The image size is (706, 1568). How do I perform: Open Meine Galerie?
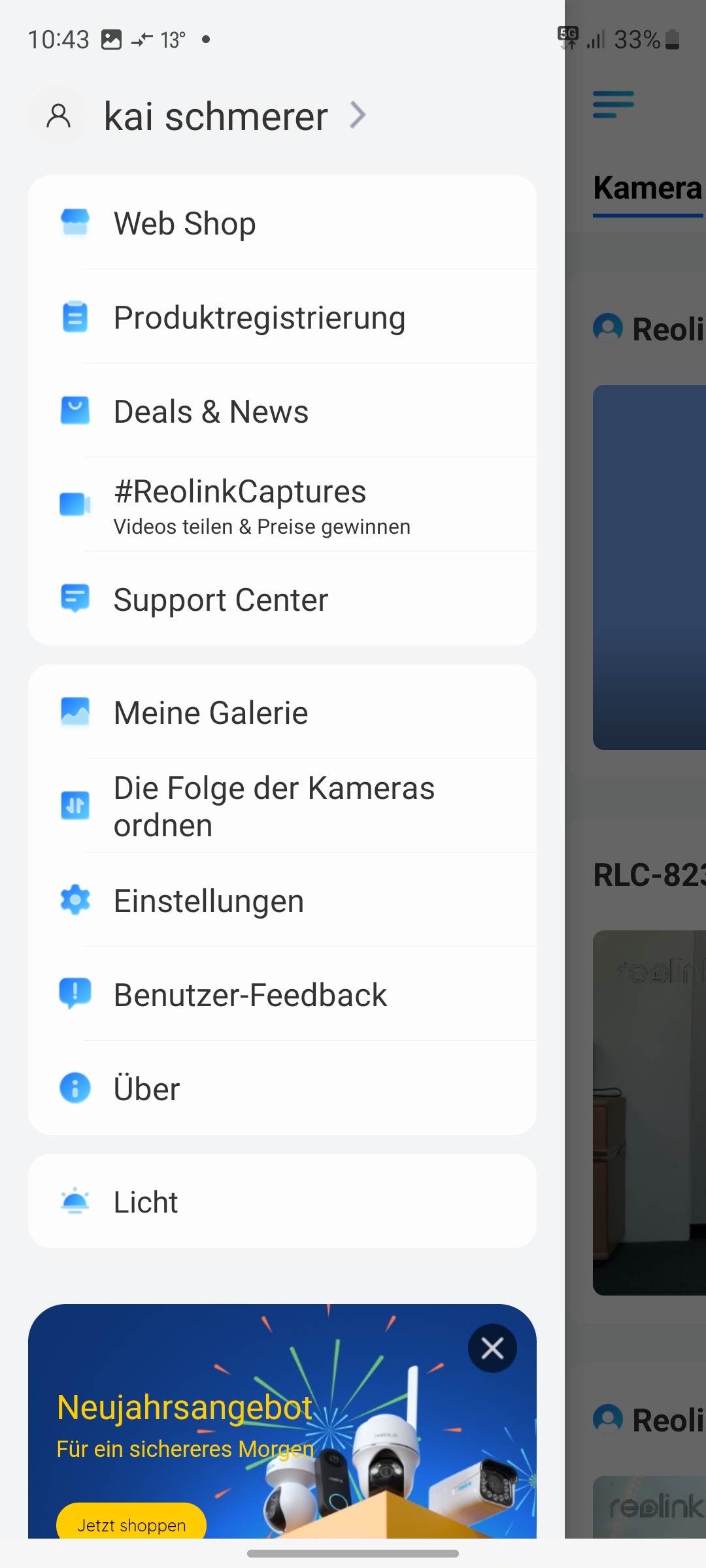tap(282, 712)
